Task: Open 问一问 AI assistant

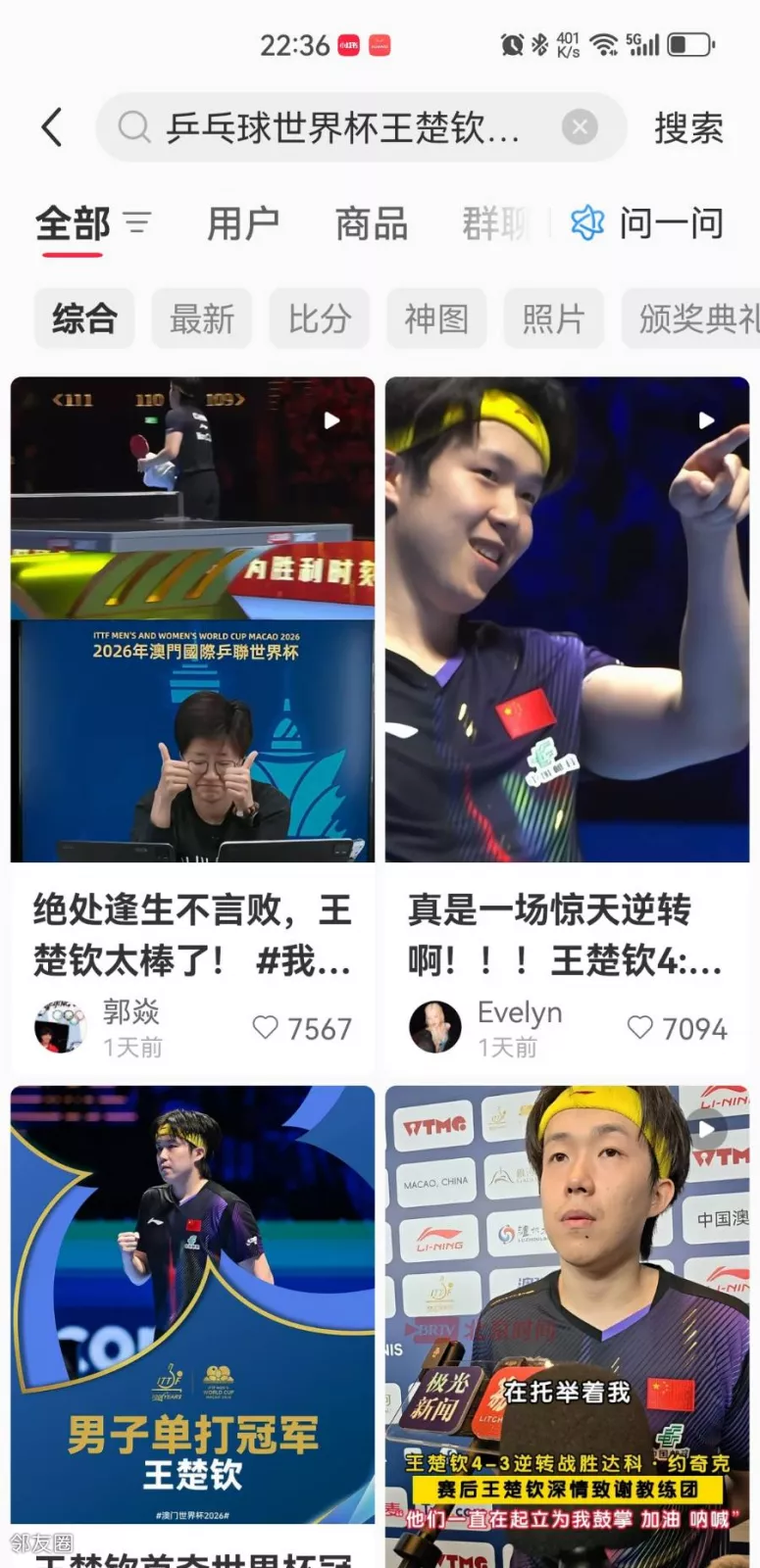Action: point(649,223)
